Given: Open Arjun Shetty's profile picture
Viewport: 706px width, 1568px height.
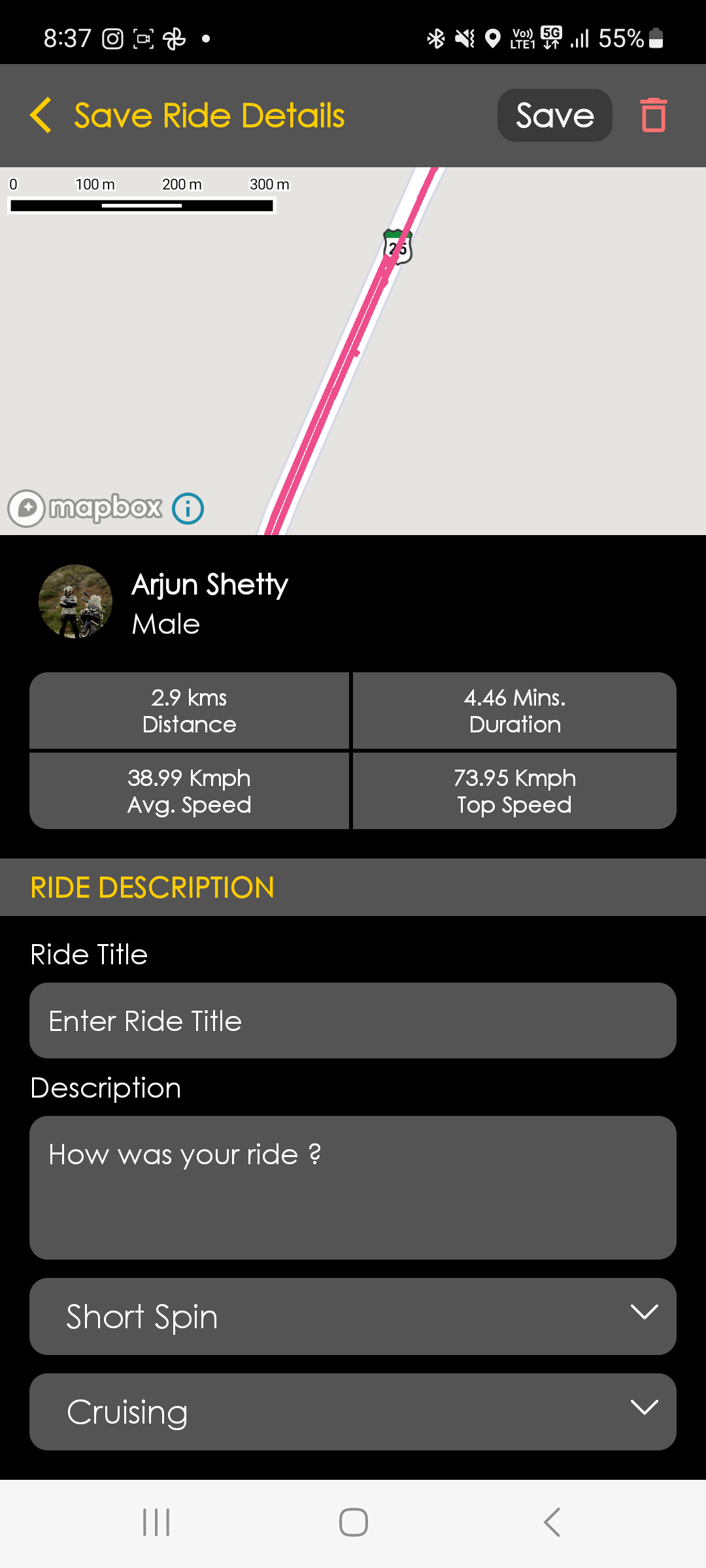Looking at the screenshot, I should tap(75, 602).
